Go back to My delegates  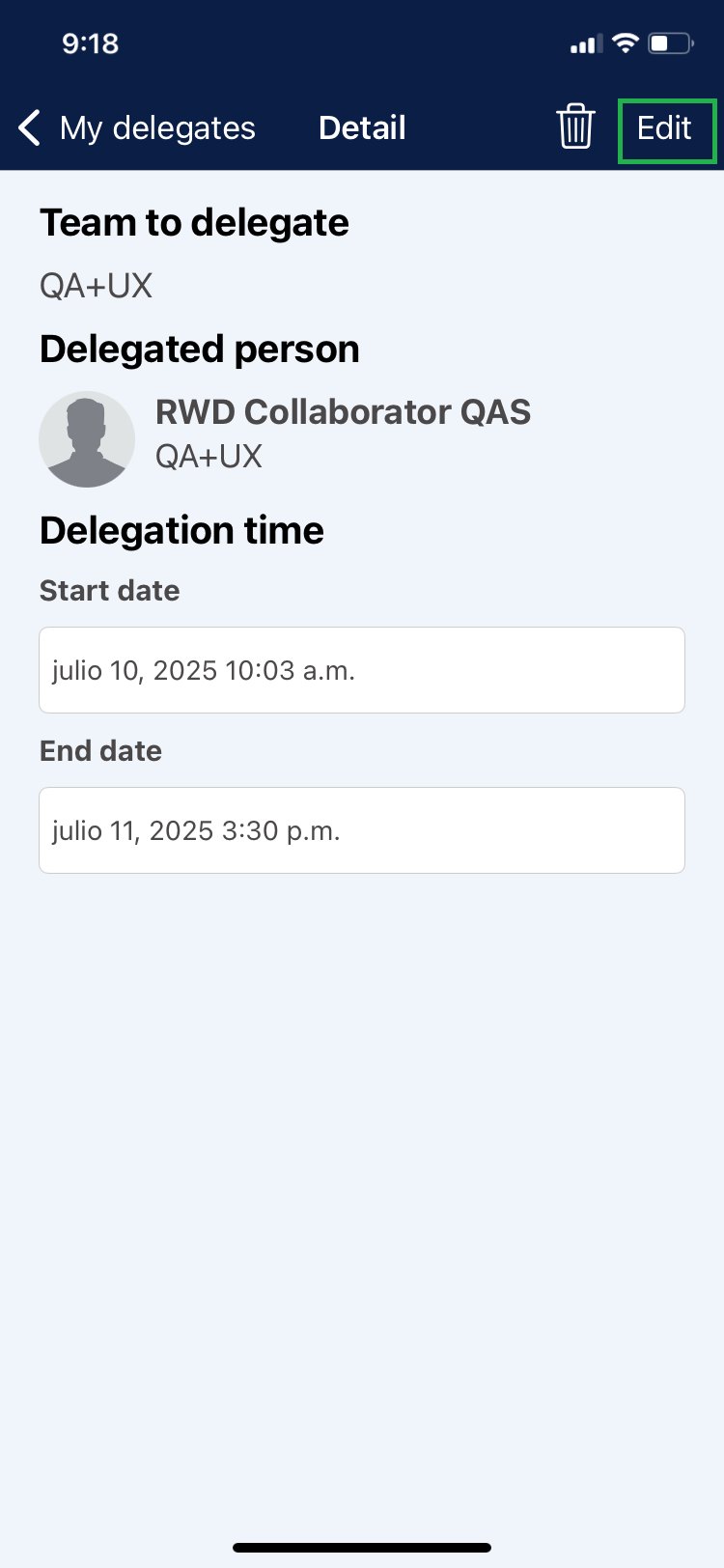(x=137, y=128)
